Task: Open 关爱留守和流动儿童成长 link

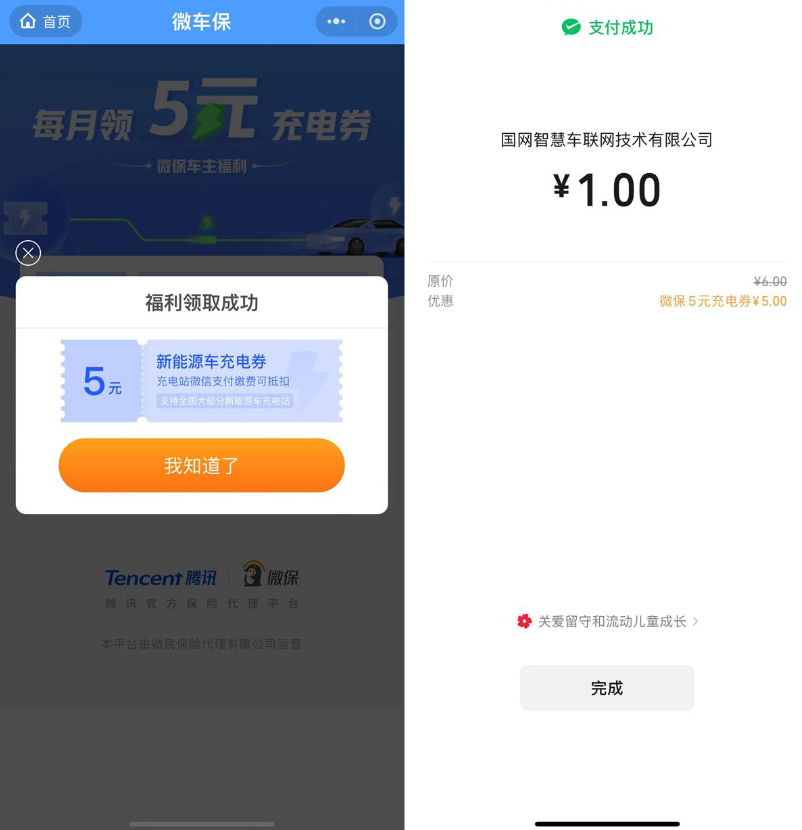Action: (x=608, y=621)
